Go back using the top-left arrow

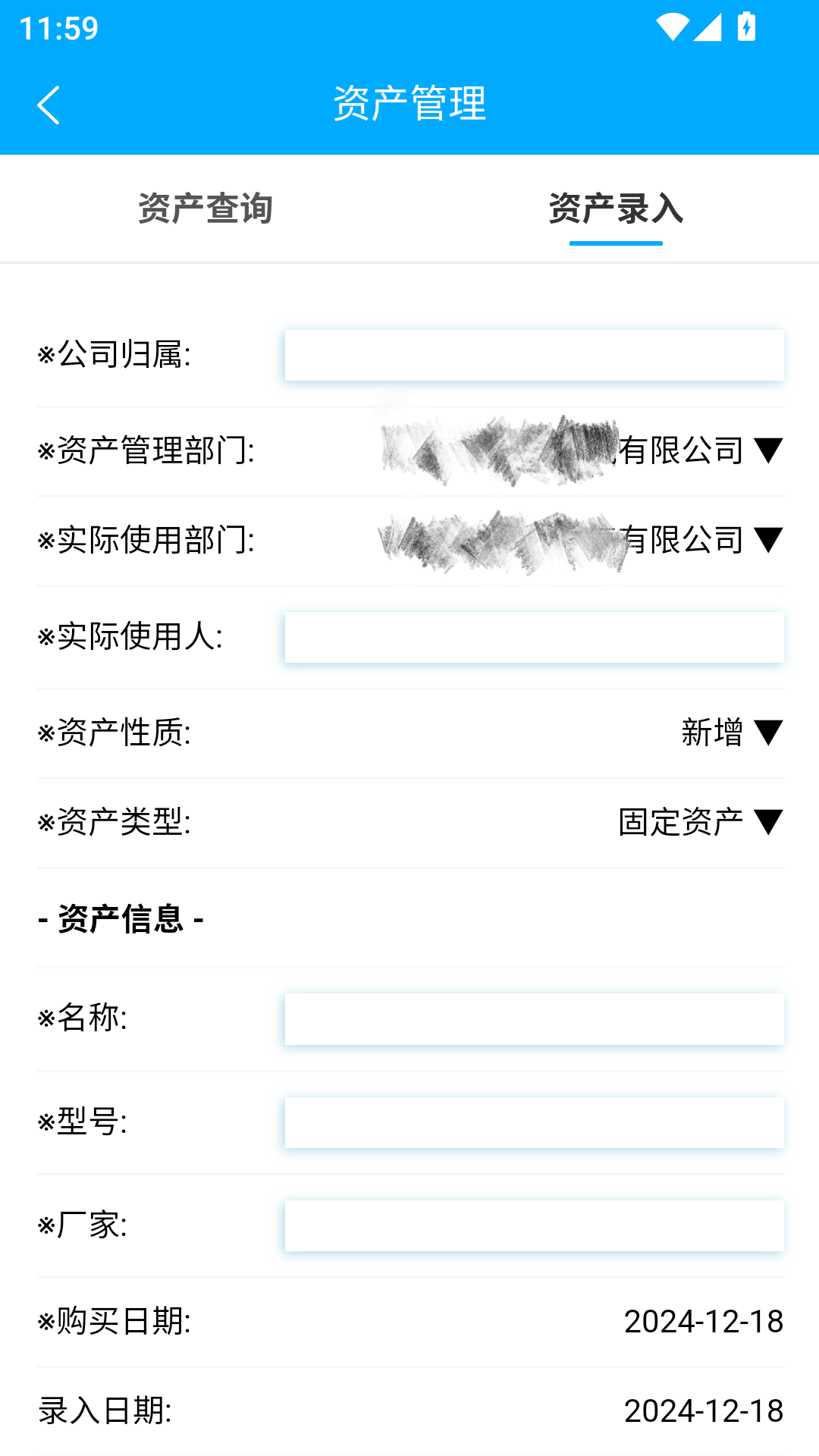tap(49, 105)
